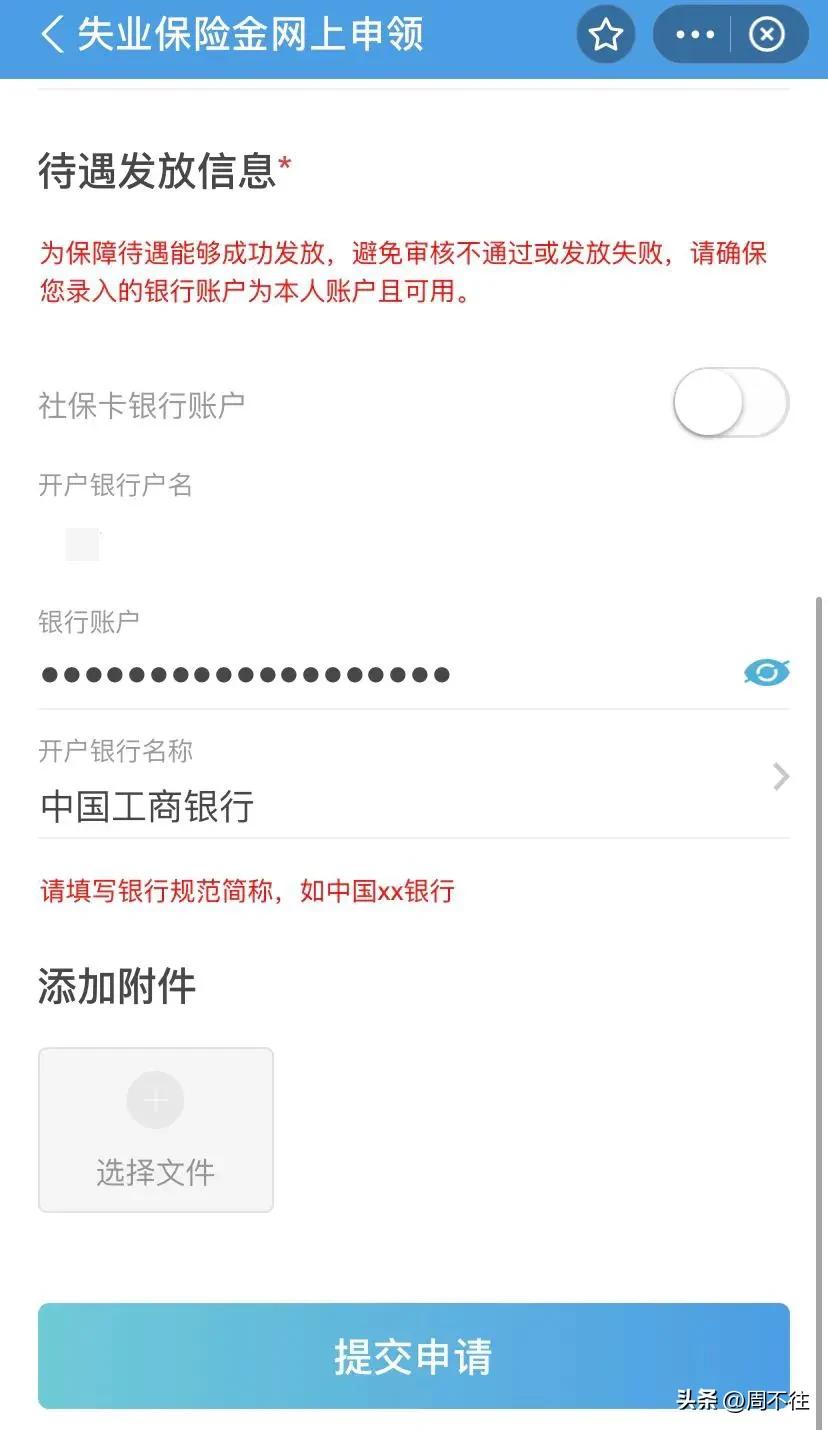Click the red bank-name format hint text
The width and height of the screenshot is (828, 1430).
pos(246,891)
